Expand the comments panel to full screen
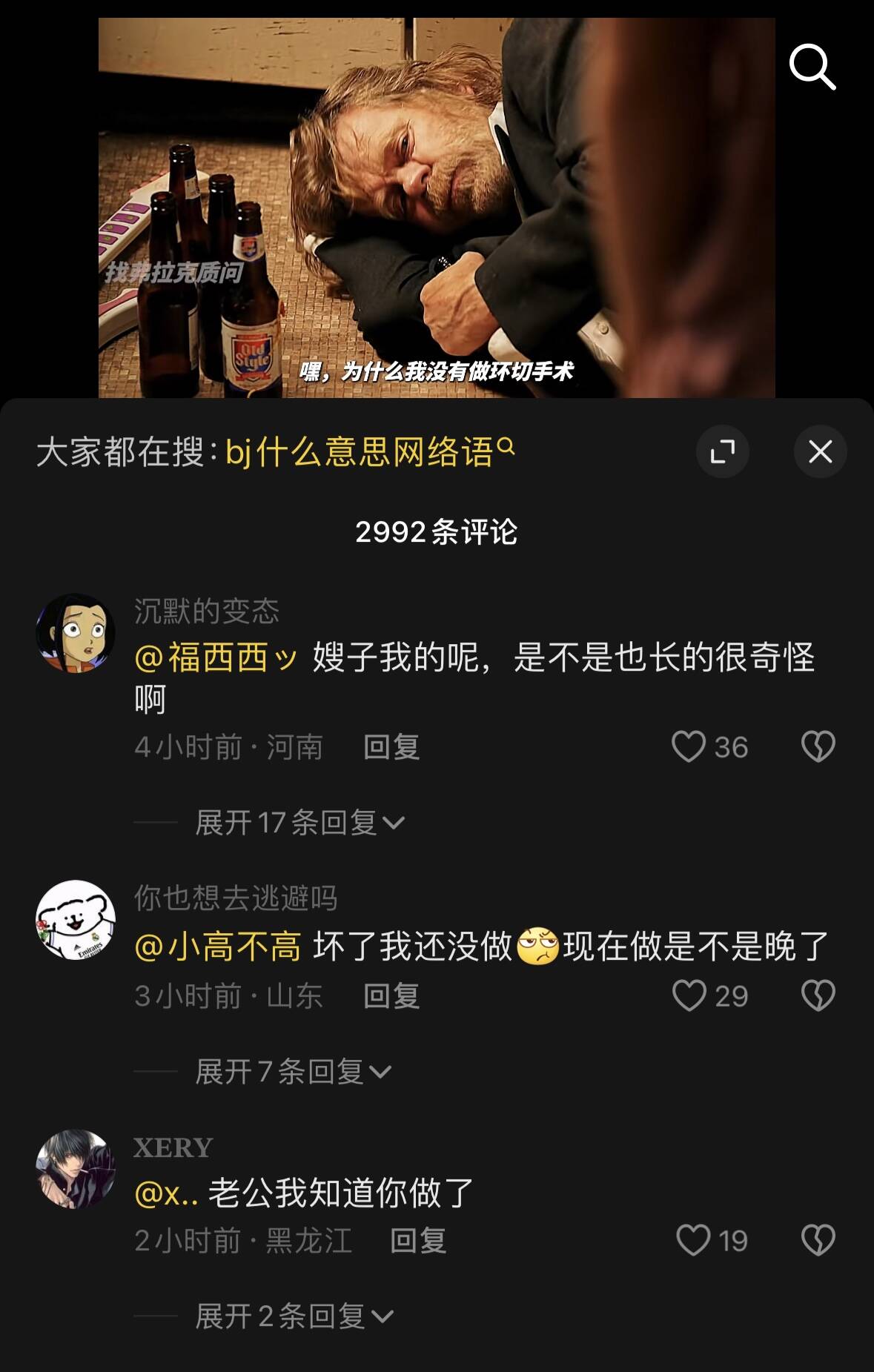This screenshot has height=1372, width=874. [x=722, y=451]
